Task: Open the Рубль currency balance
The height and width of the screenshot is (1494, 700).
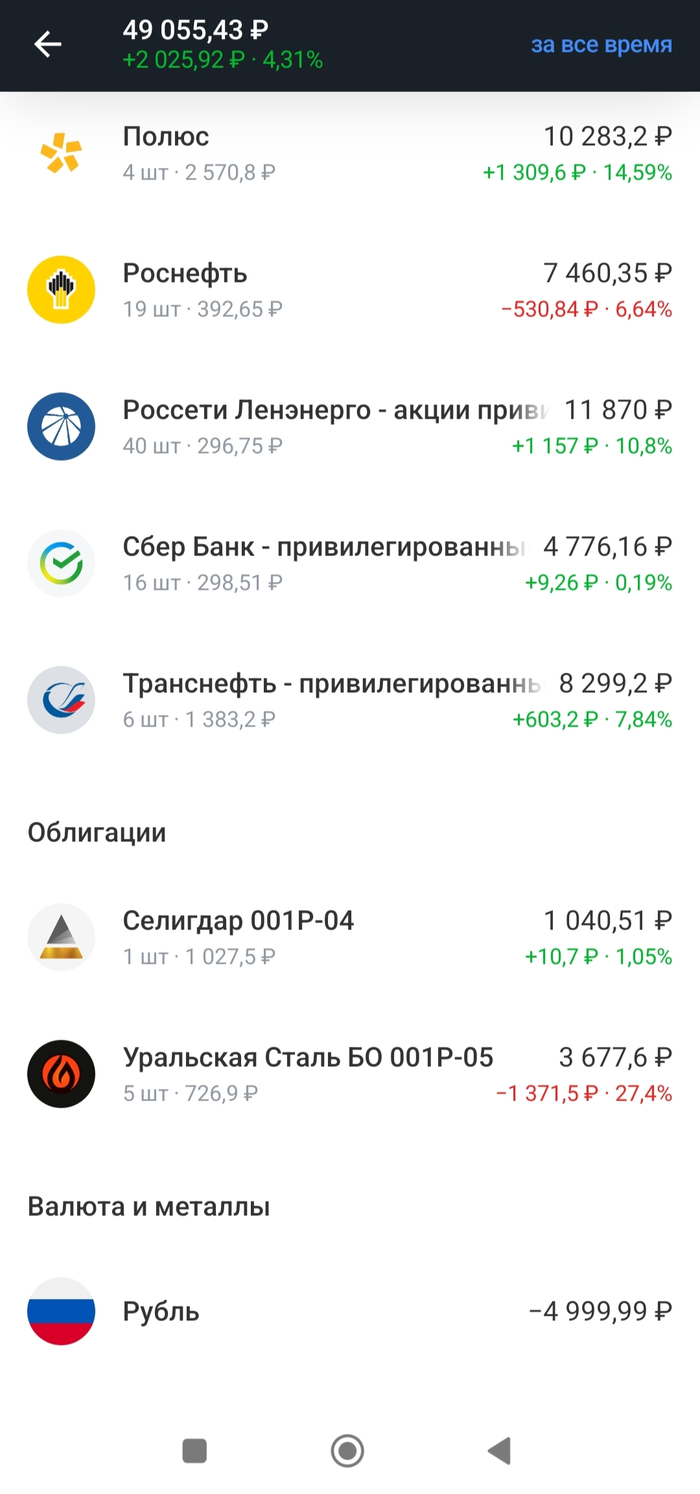Action: pyautogui.click(x=350, y=1311)
